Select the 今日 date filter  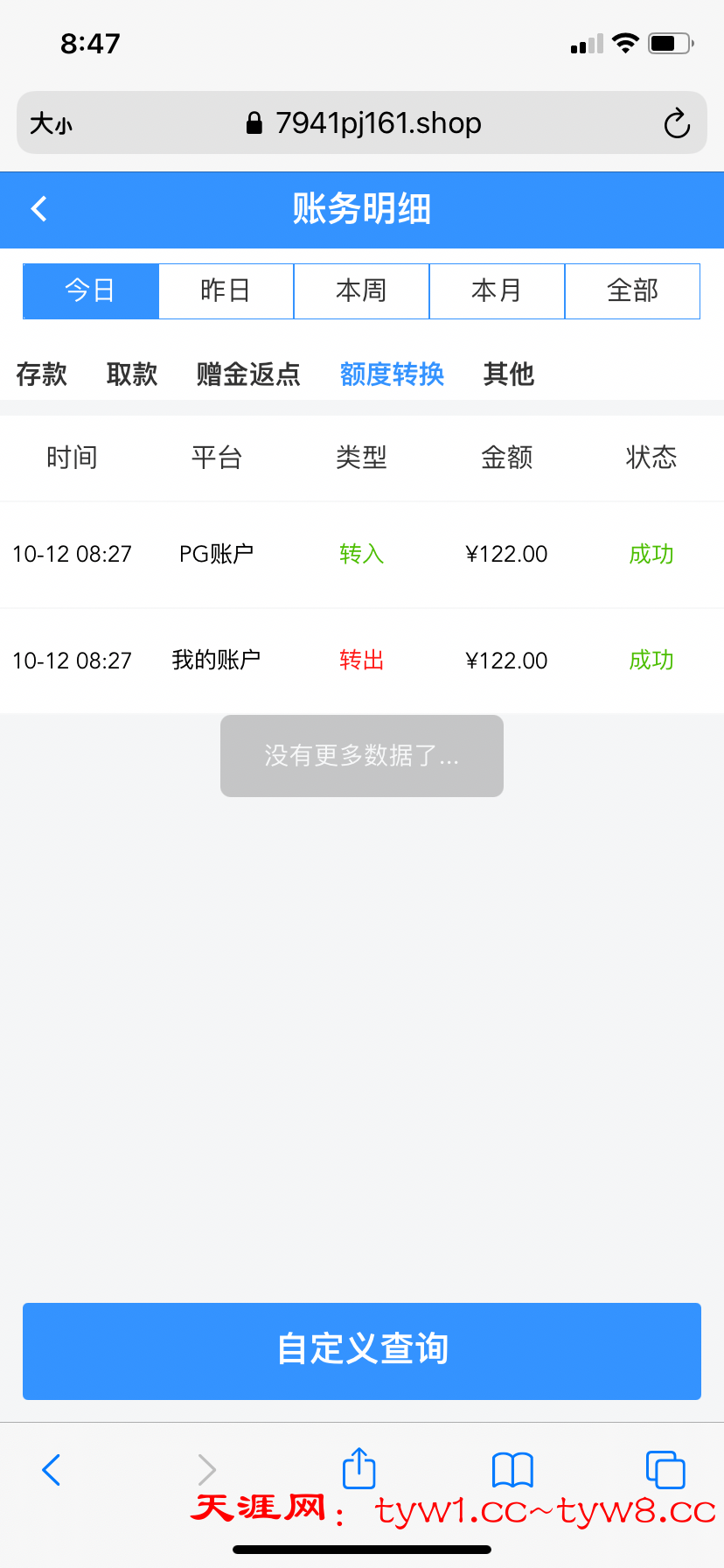click(90, 290)
